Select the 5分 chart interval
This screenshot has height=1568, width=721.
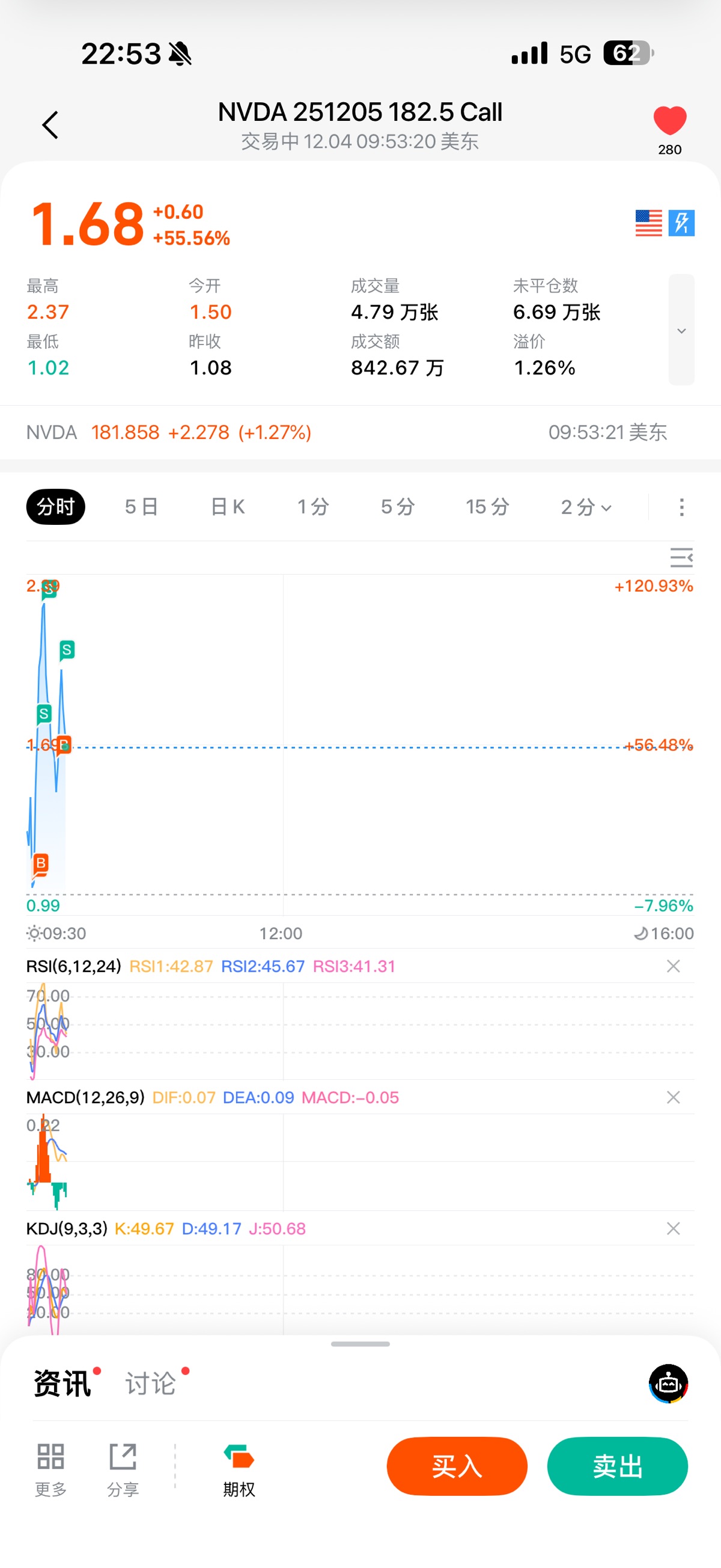(x=397, y=506)
